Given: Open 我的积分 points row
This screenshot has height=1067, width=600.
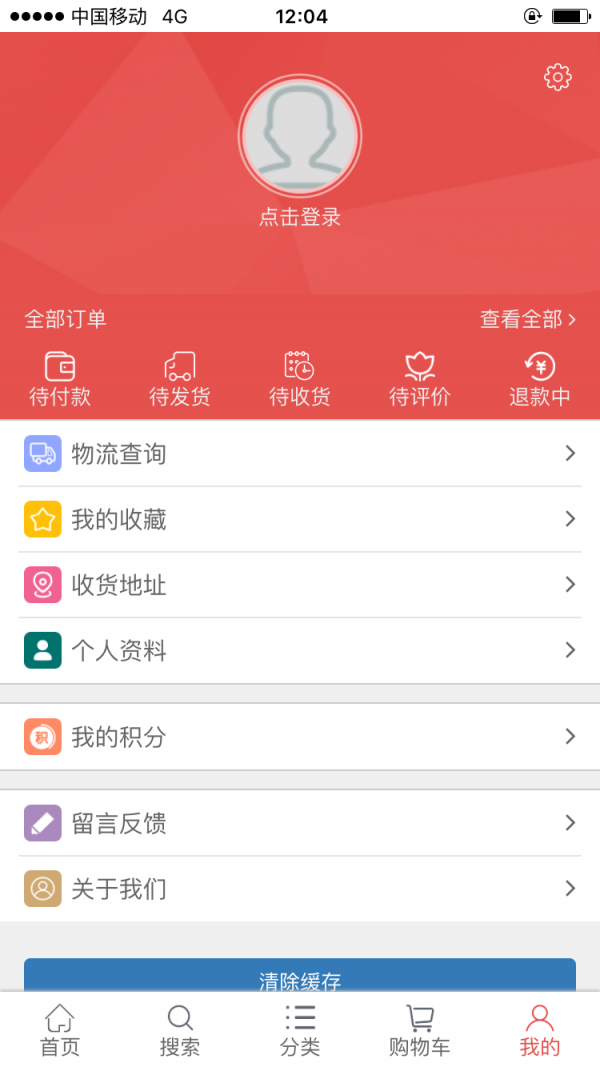Looking at the screenshot, I should 300,737.
